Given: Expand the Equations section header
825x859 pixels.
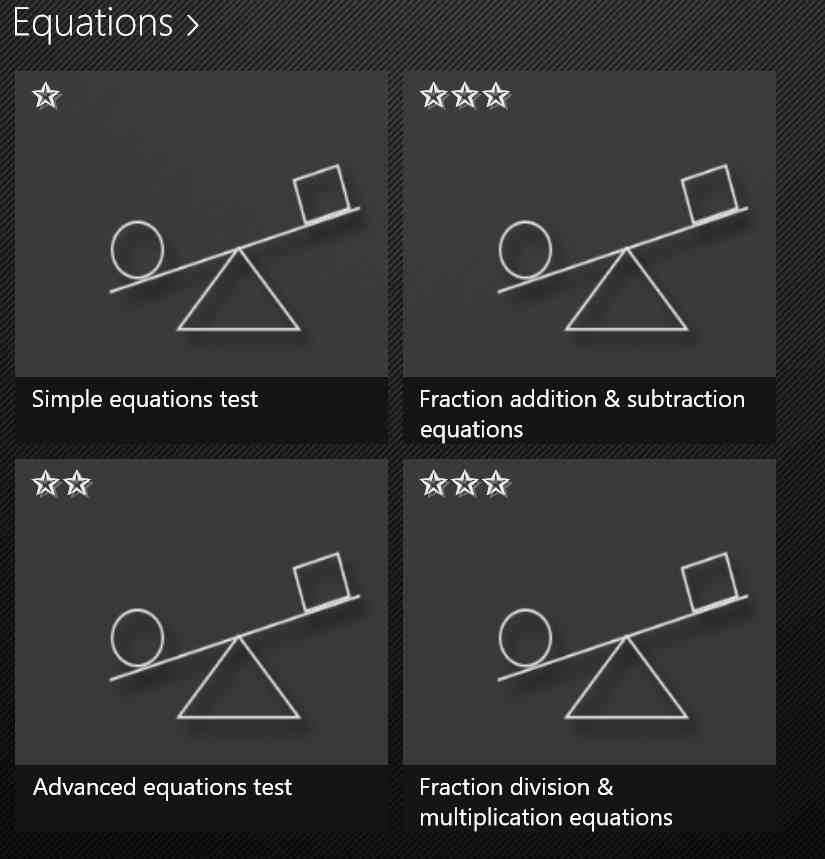Looking at the screenshot, I should (x=106, y=23).
